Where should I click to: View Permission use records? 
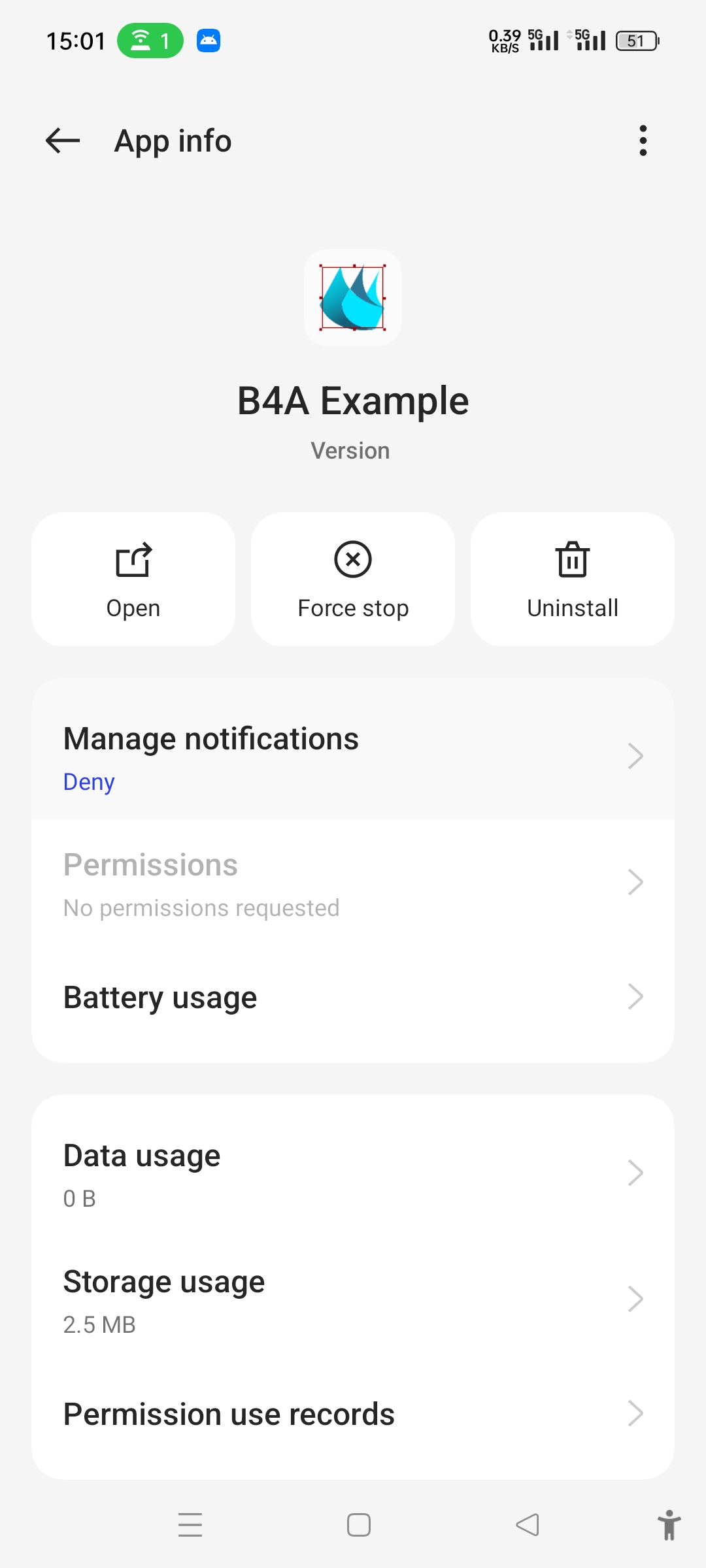point(353,1414)
